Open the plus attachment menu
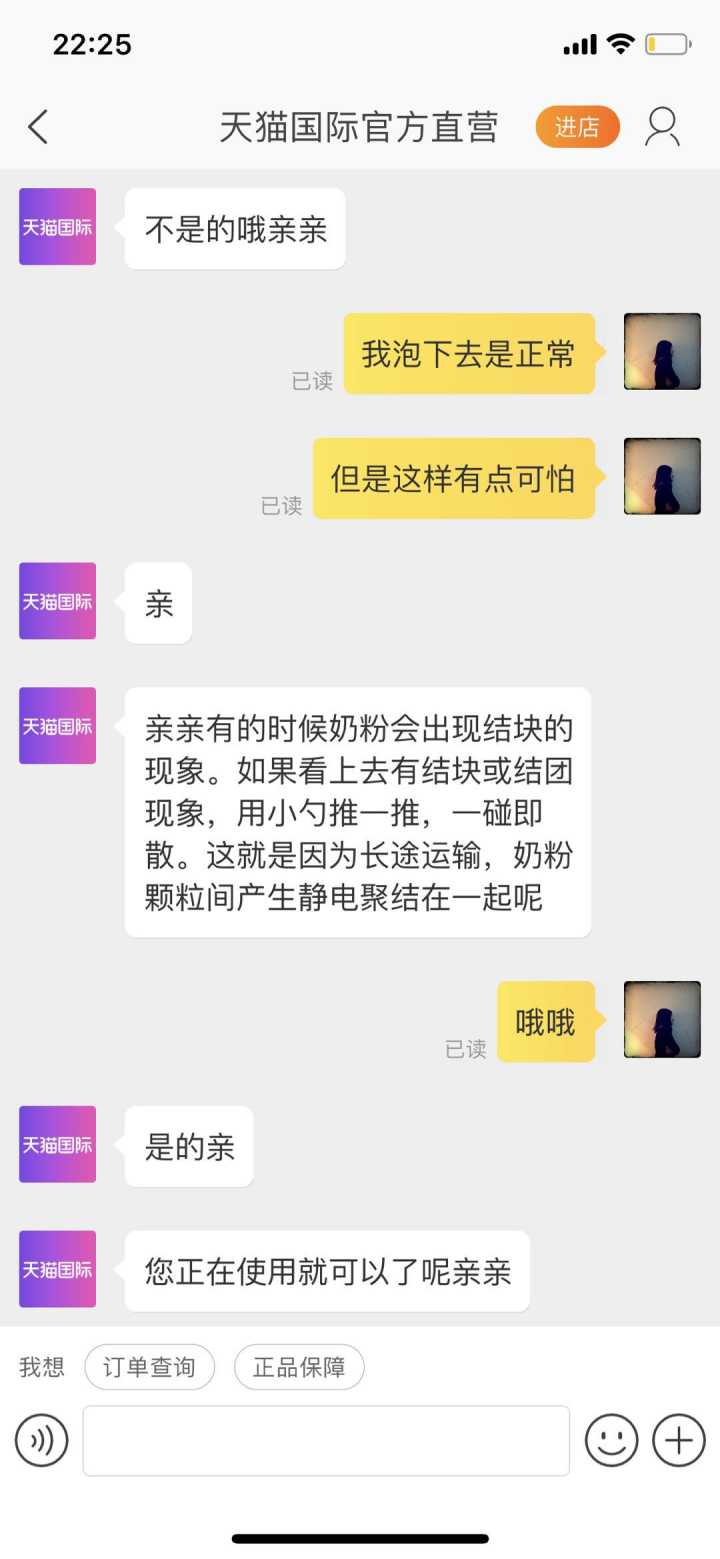 coord(679,1441)
